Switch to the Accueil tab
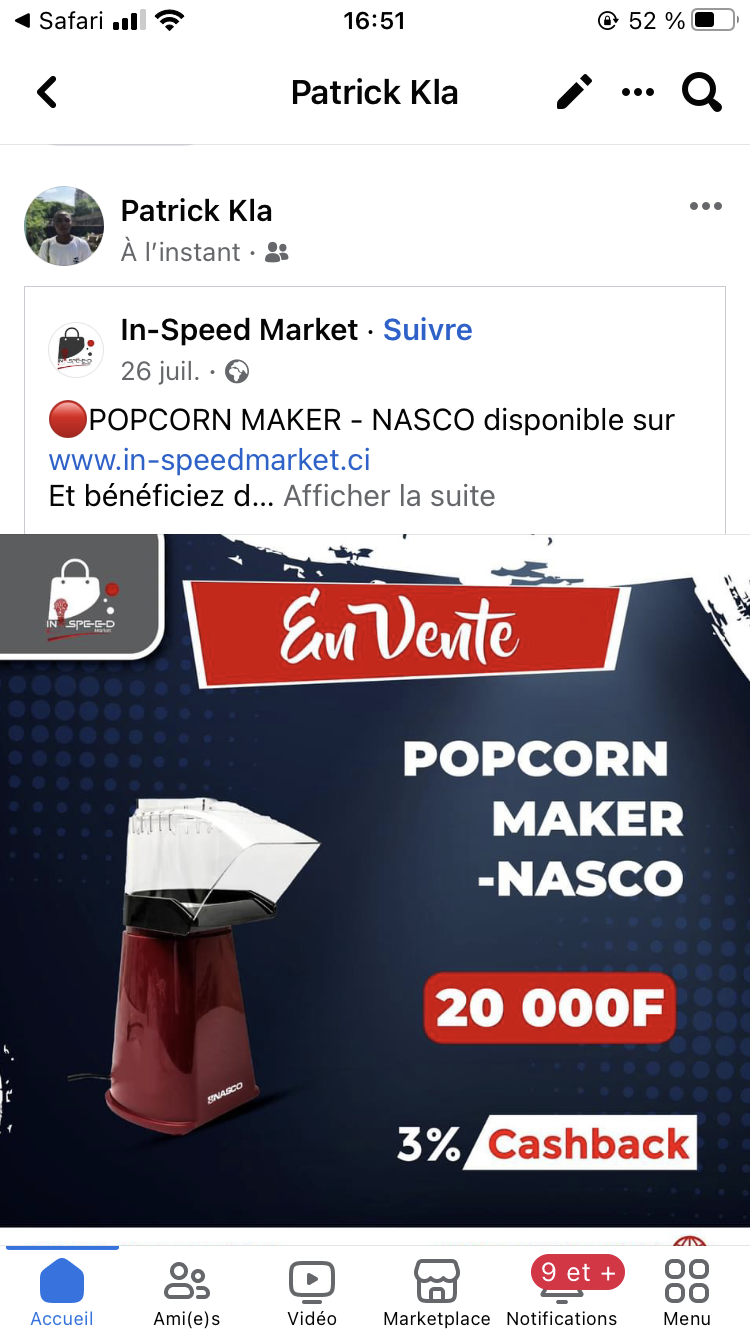 coord(62,1292)
